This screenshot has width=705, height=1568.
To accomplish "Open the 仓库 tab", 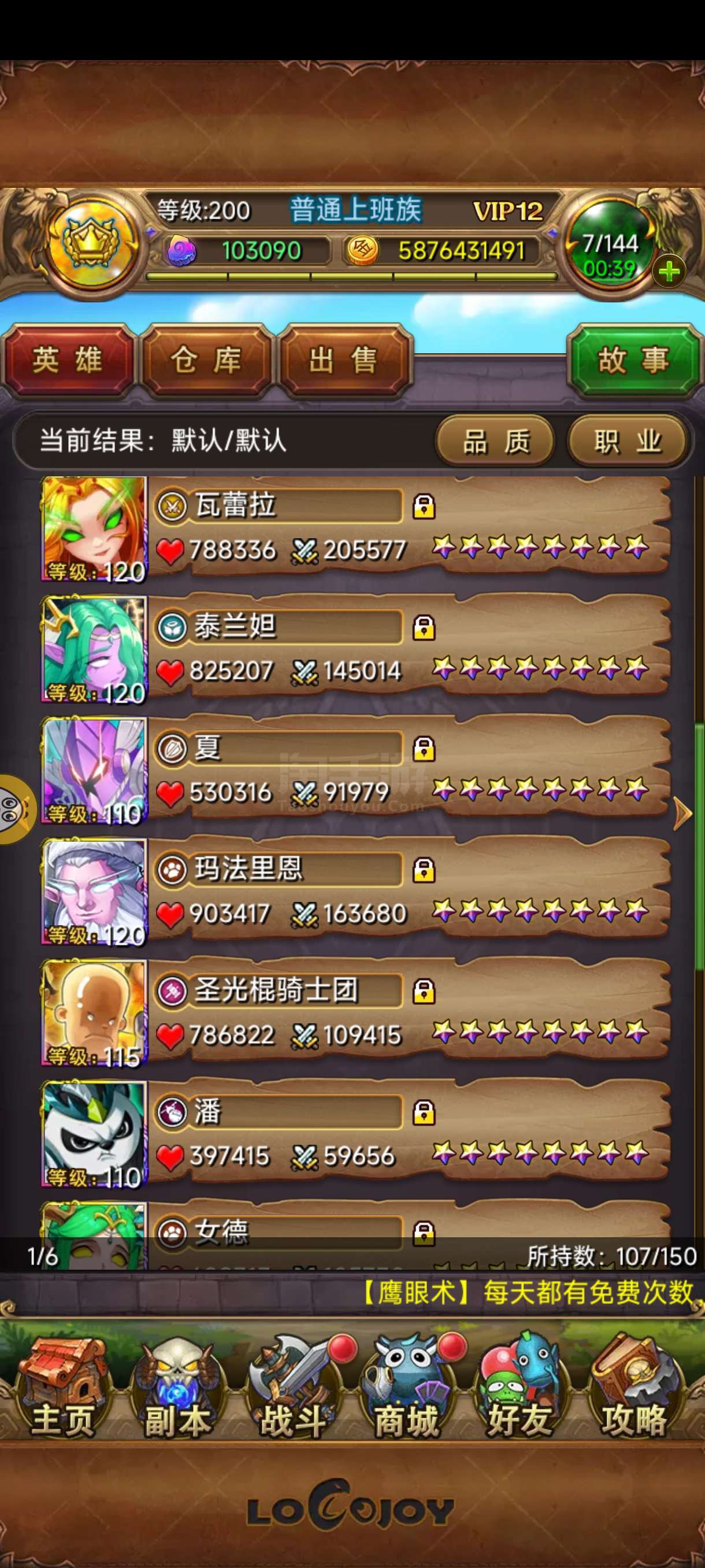I will pyautogui.click(x=206, y=360).
